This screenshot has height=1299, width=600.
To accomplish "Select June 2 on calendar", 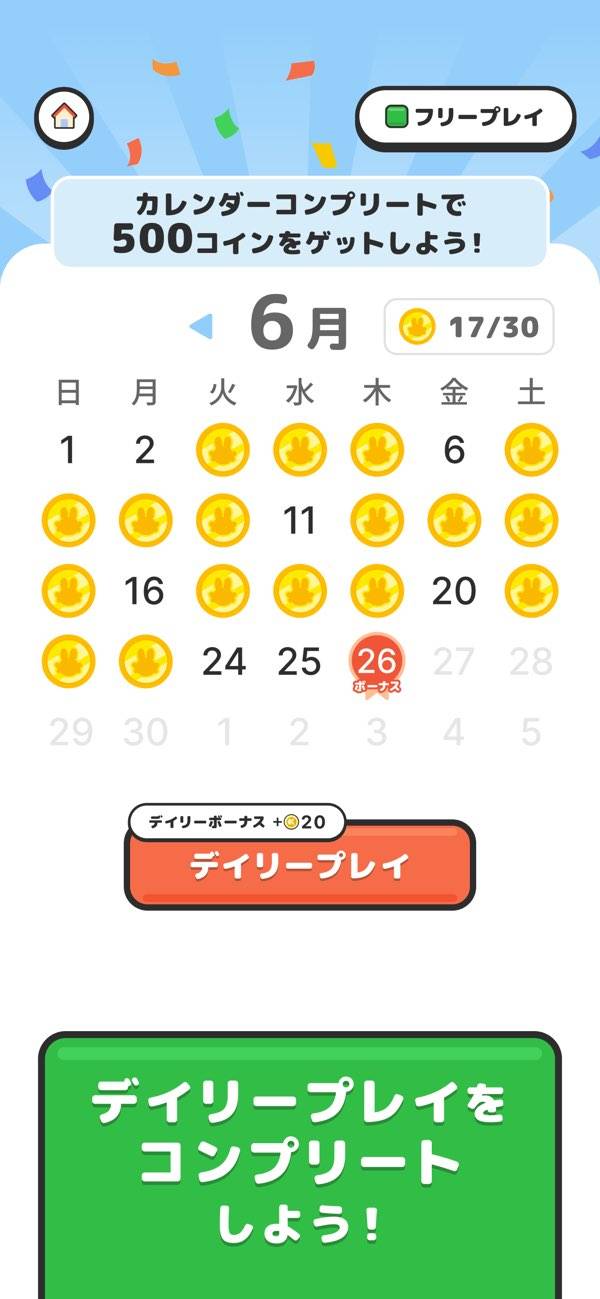I will click(145, 450).
